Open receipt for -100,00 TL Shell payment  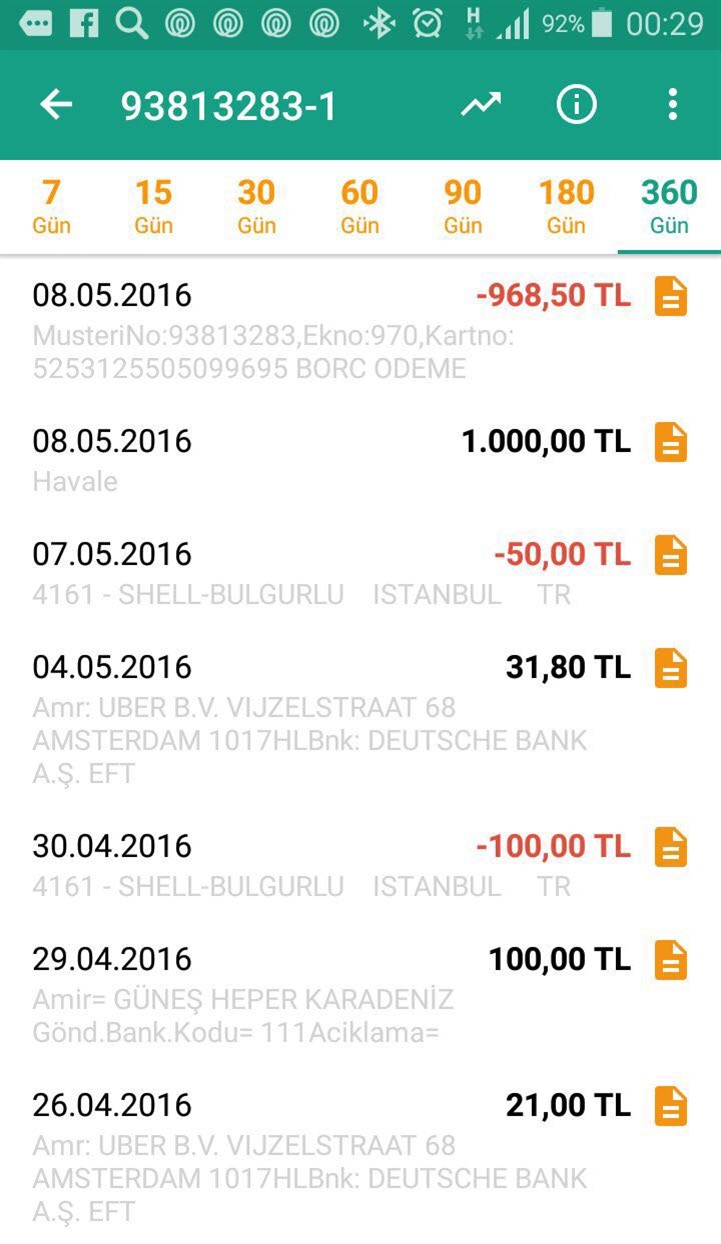tap(671, 847)
